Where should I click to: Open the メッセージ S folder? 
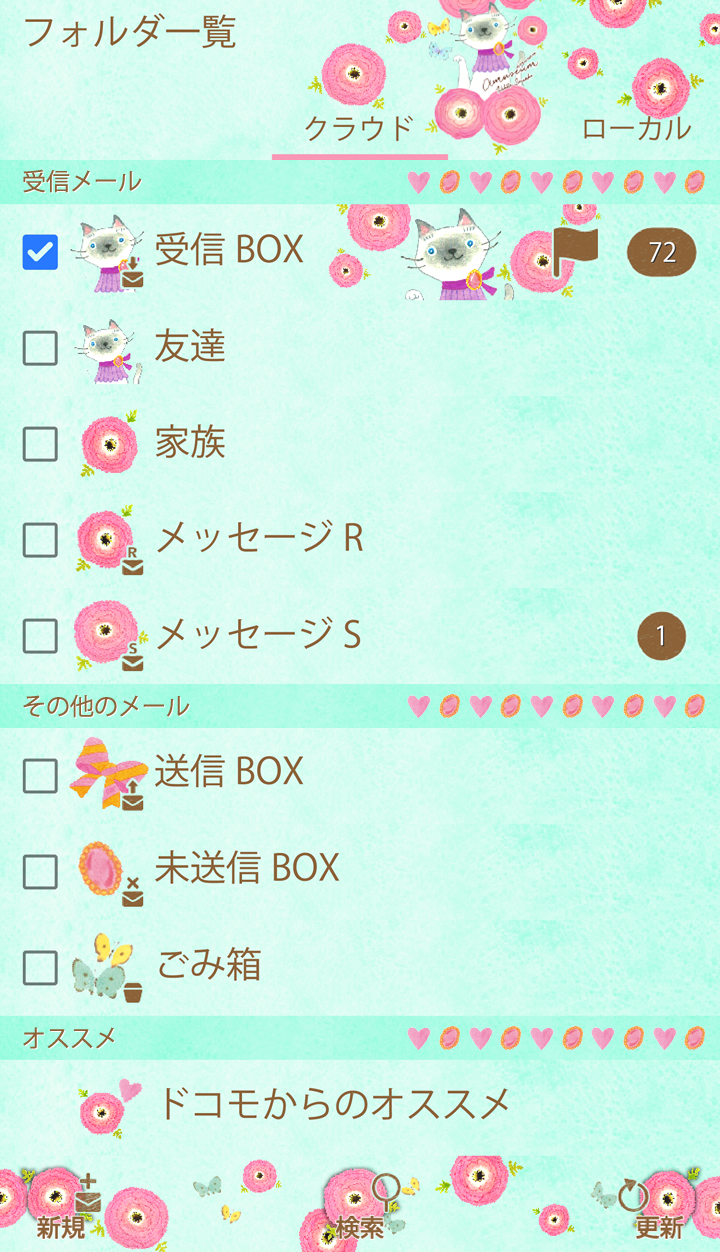pos(259,634)
